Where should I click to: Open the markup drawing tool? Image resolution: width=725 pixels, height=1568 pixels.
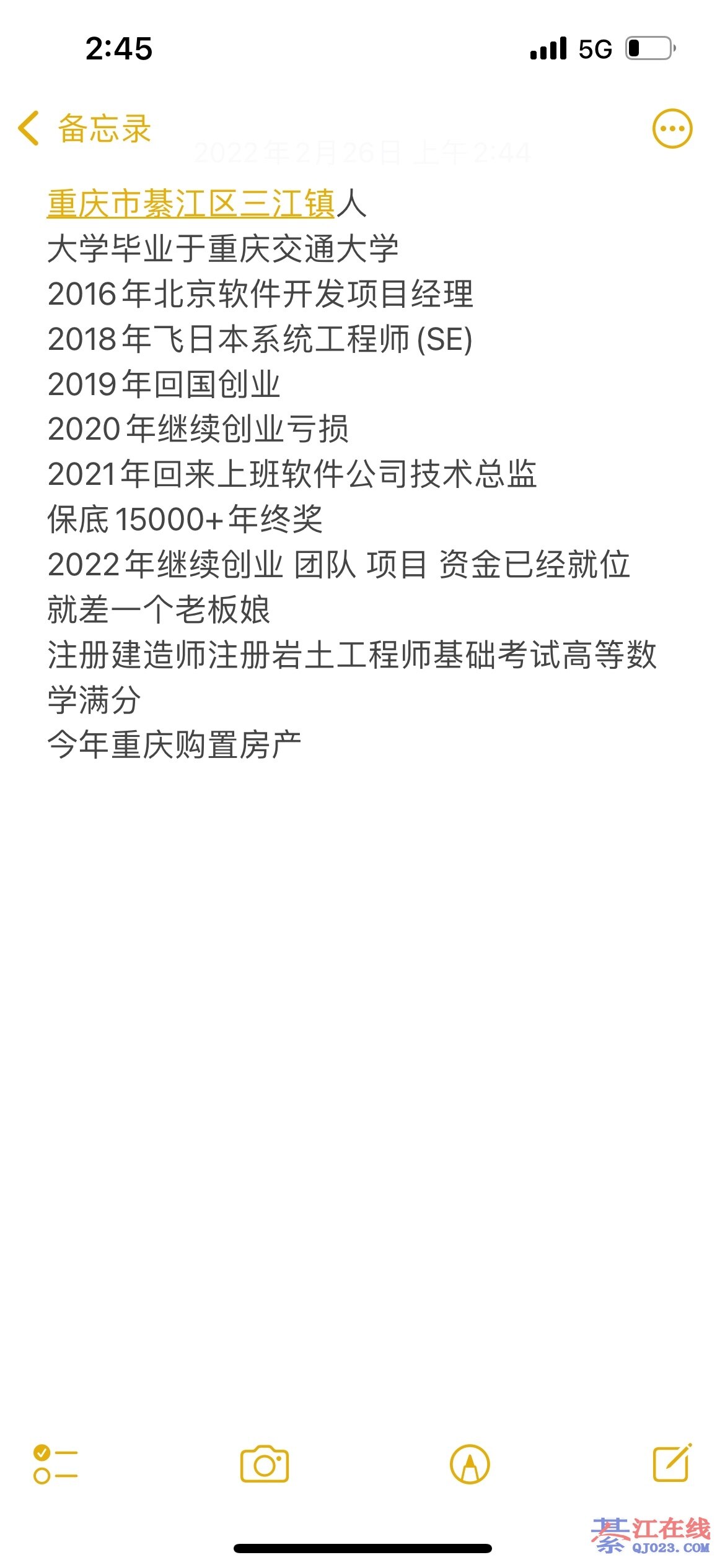470,1464
